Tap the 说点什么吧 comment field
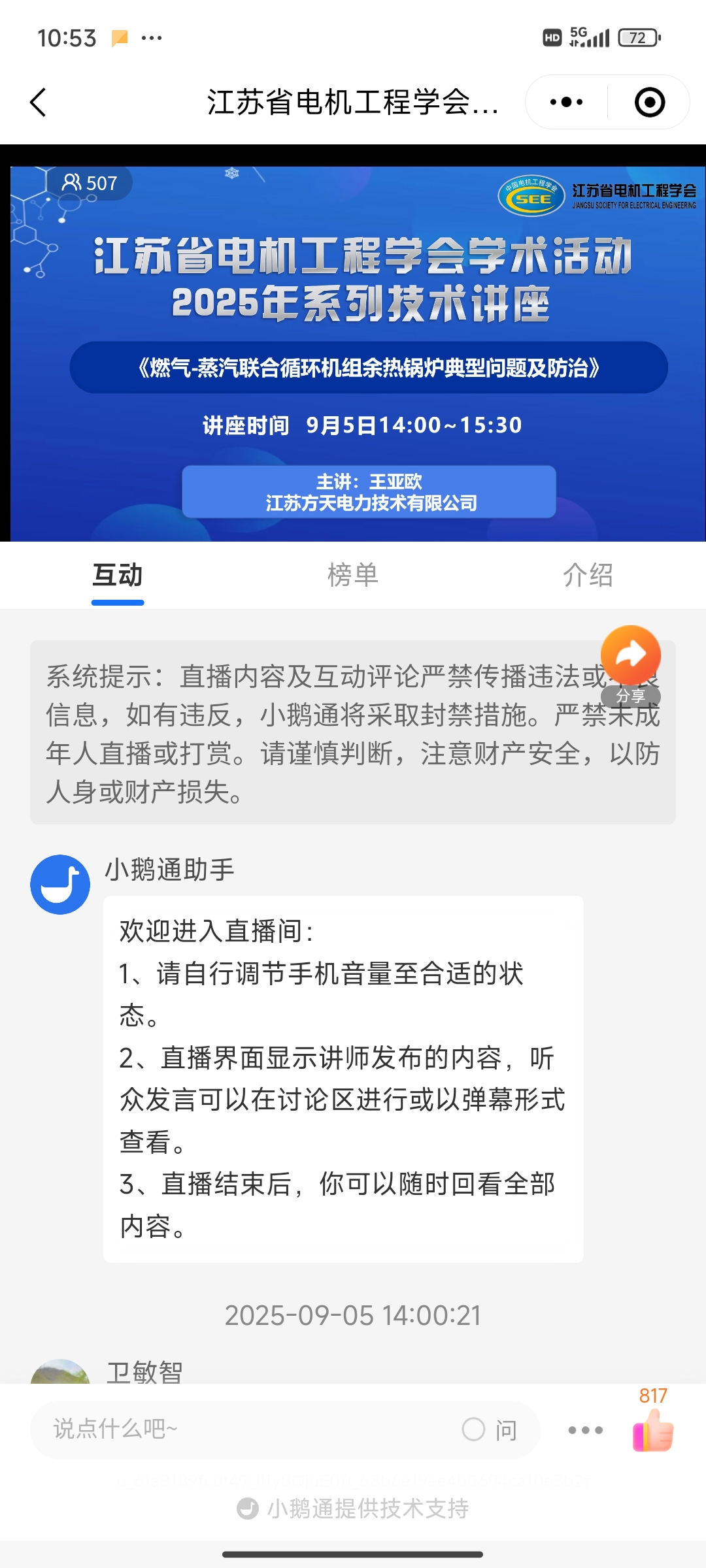The width and height of the screenshot is (706, 1568). (248, 1429)
